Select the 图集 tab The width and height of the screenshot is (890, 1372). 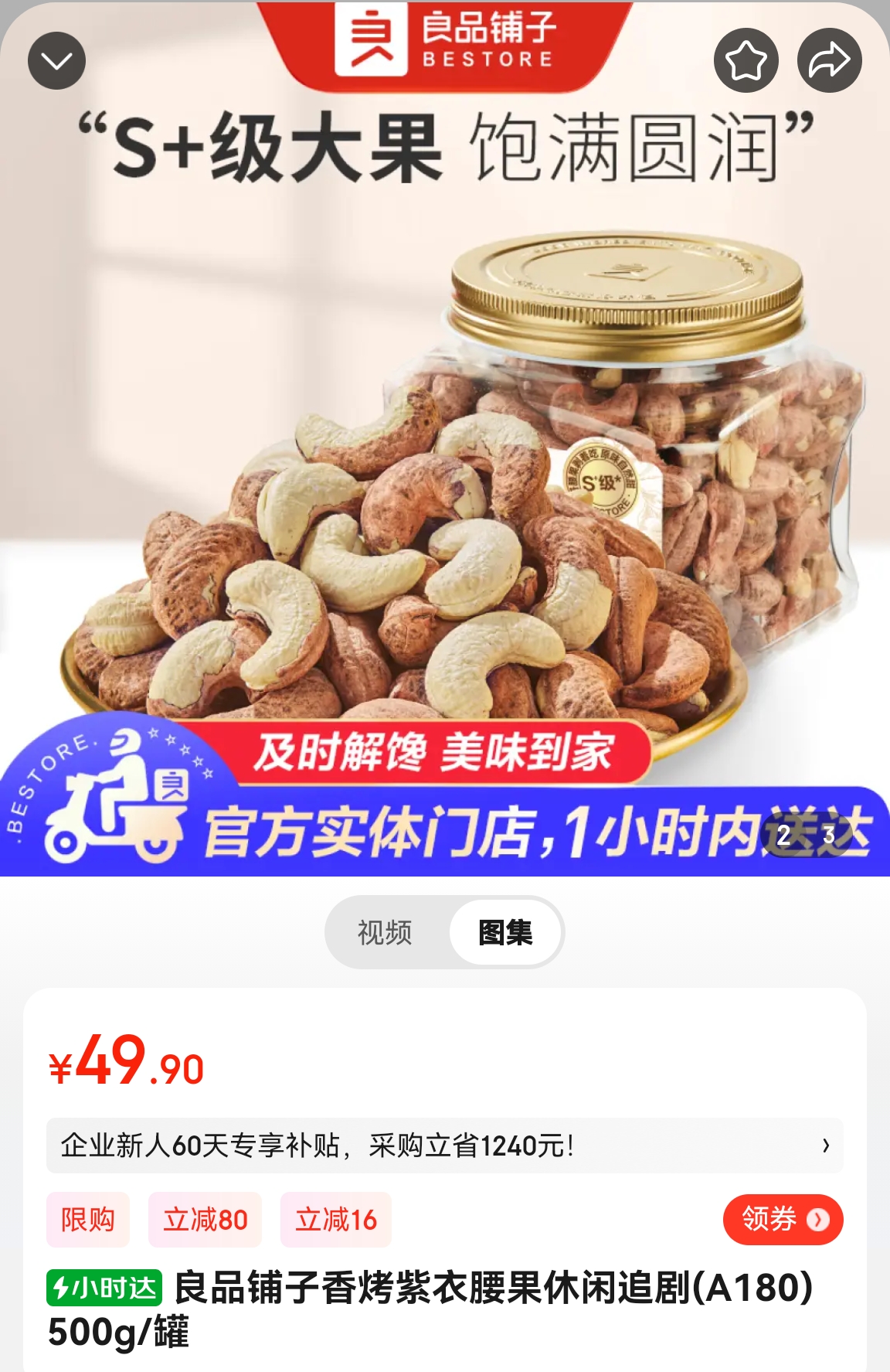pyautogui.click(x=505, y=932)
